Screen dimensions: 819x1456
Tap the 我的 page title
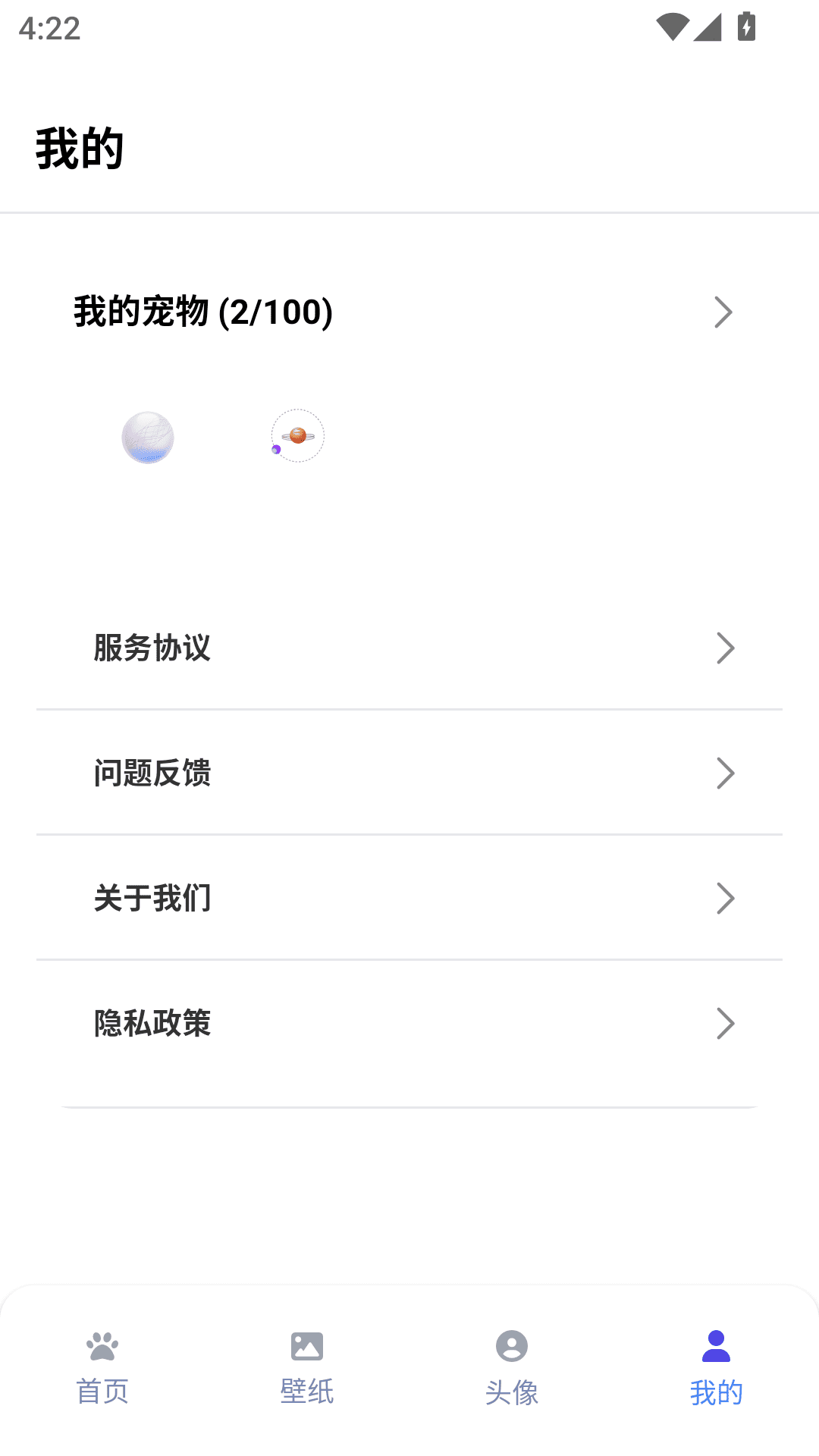coord(78,149)
